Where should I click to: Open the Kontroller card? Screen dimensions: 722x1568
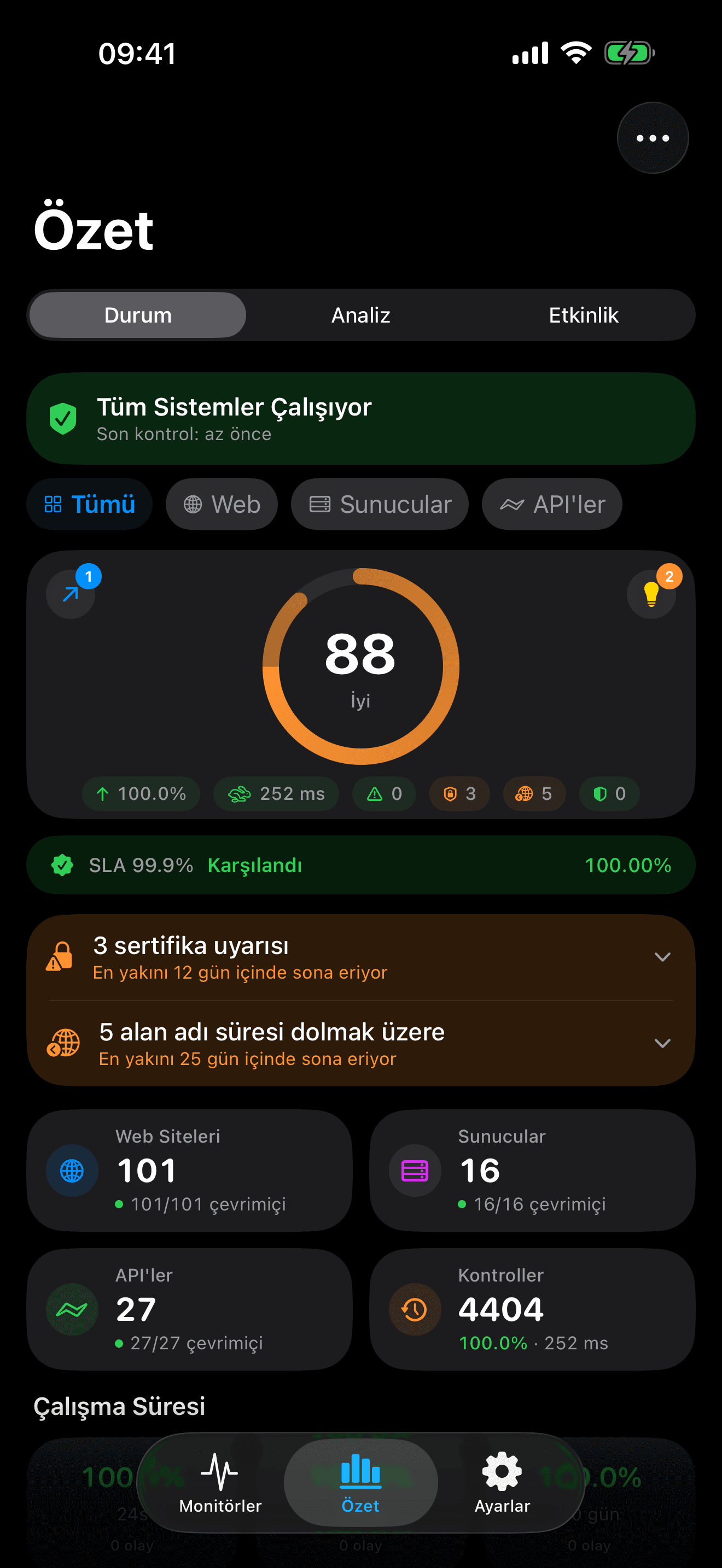532,1309
